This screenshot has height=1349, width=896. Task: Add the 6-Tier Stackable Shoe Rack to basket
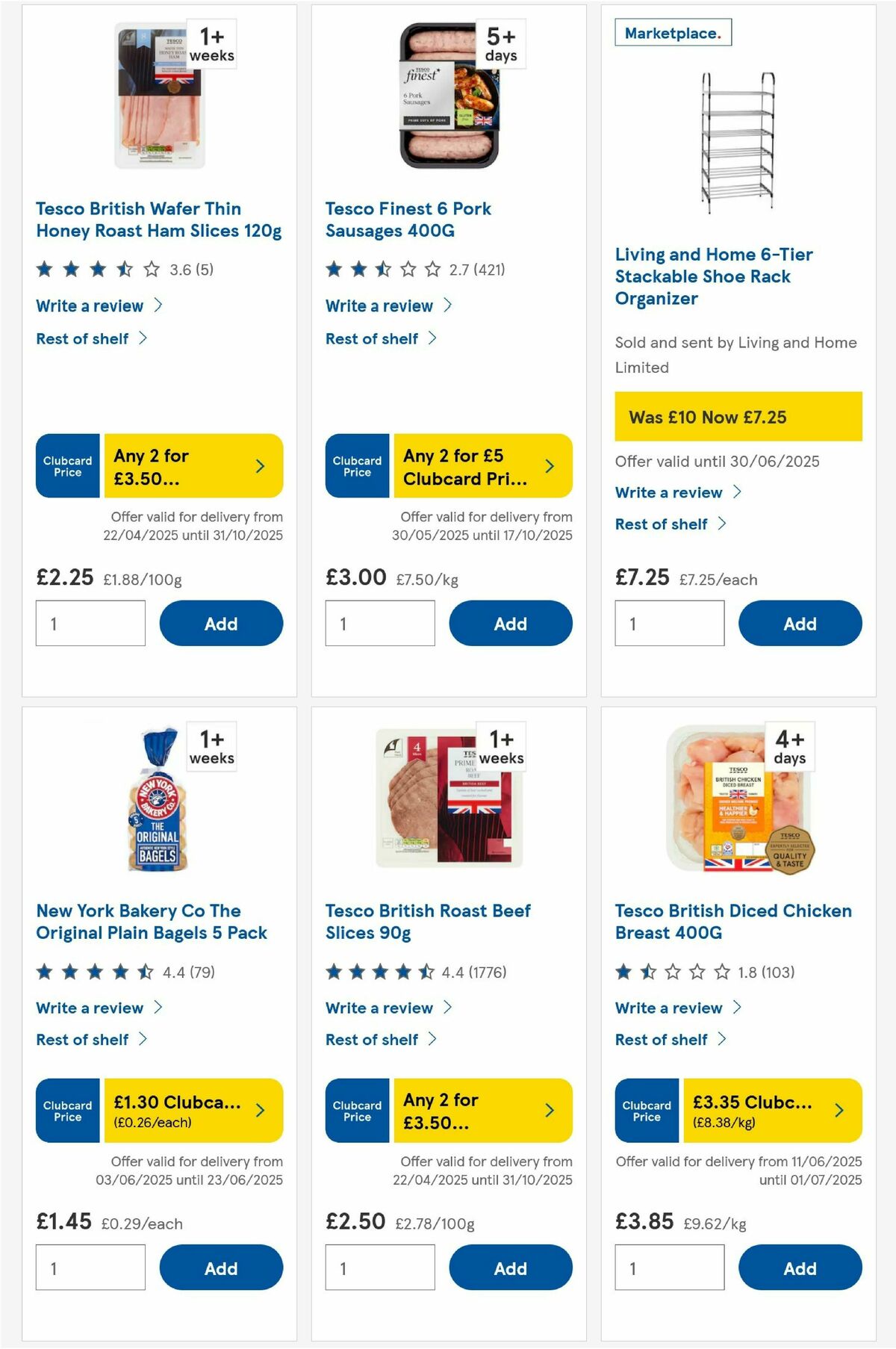pyautogui.click(x=800, y=623)
